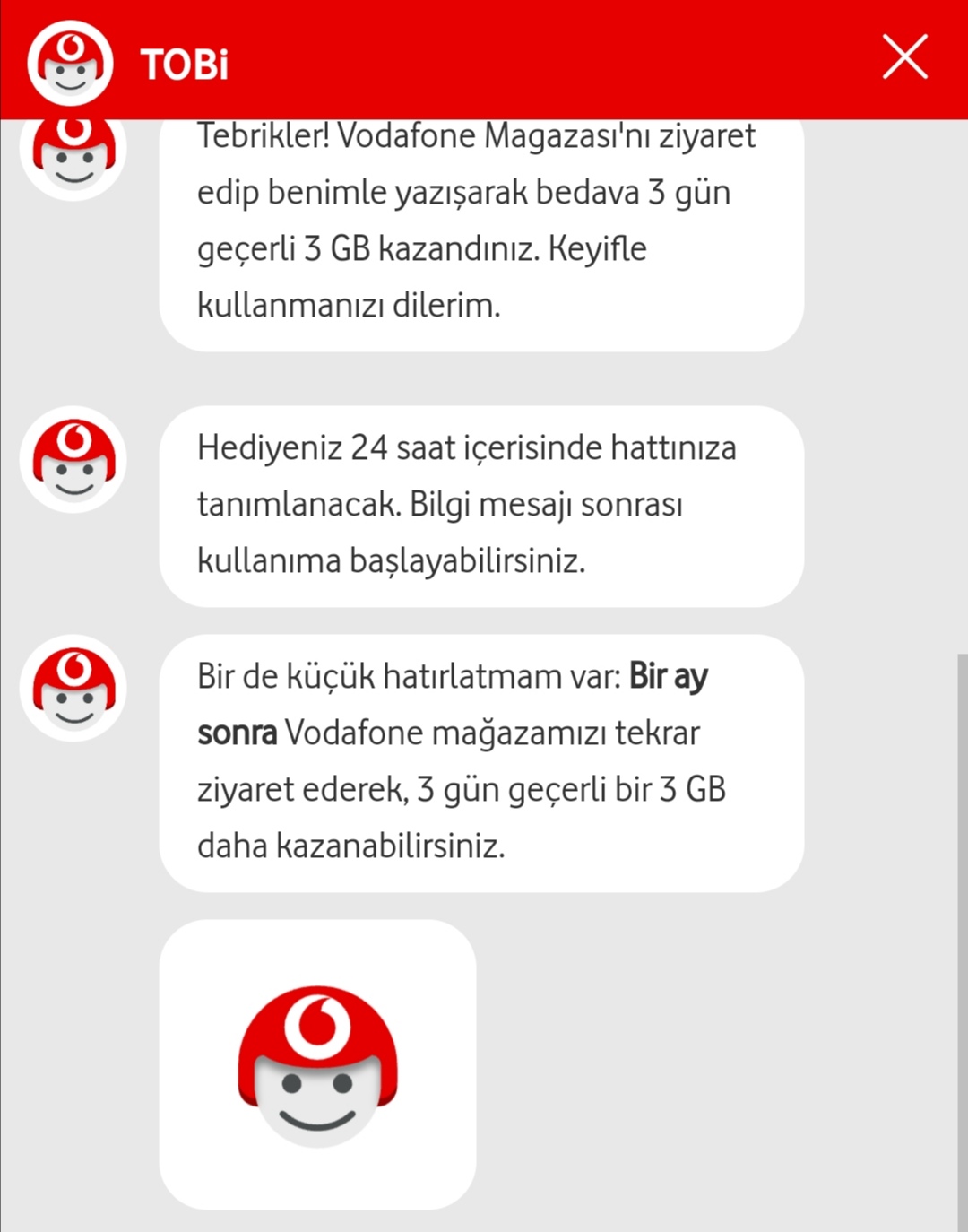Close the TOBi chat window
The image size is (968, 1232).
904,57
